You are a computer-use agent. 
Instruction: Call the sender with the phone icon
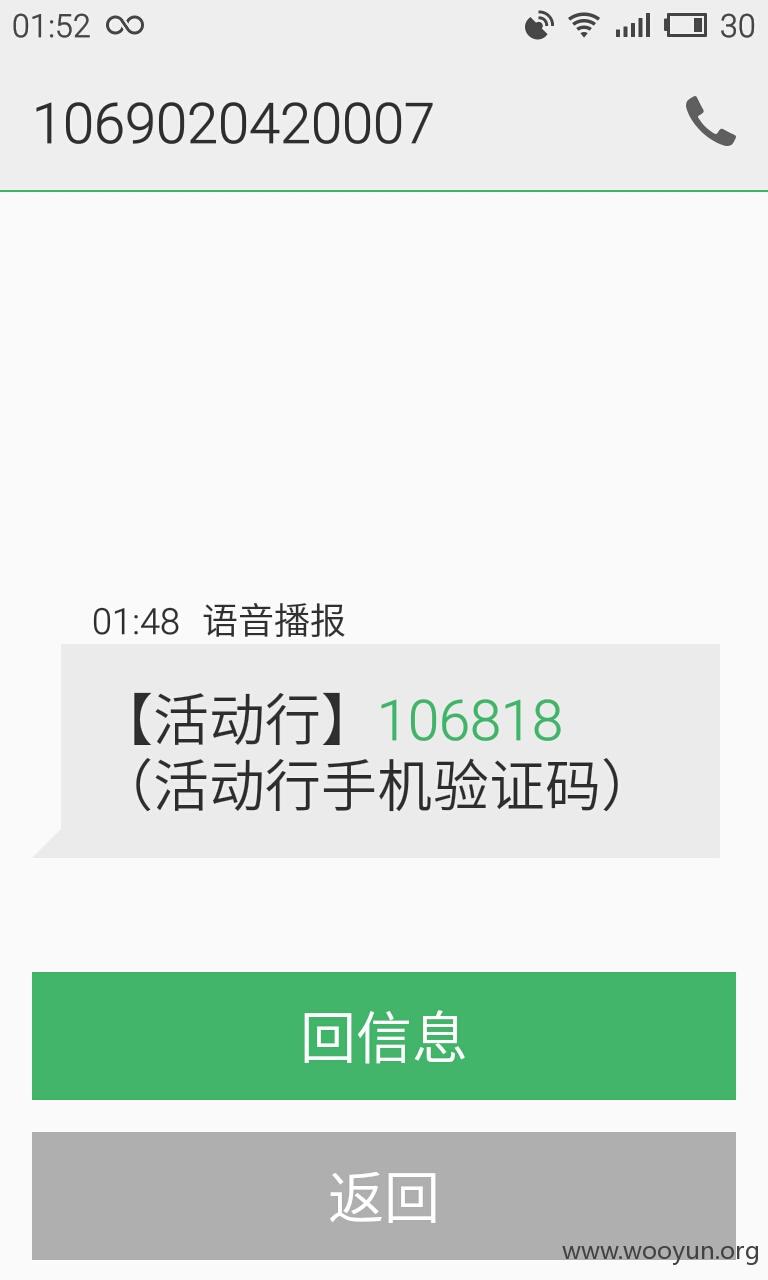point(711,122)
